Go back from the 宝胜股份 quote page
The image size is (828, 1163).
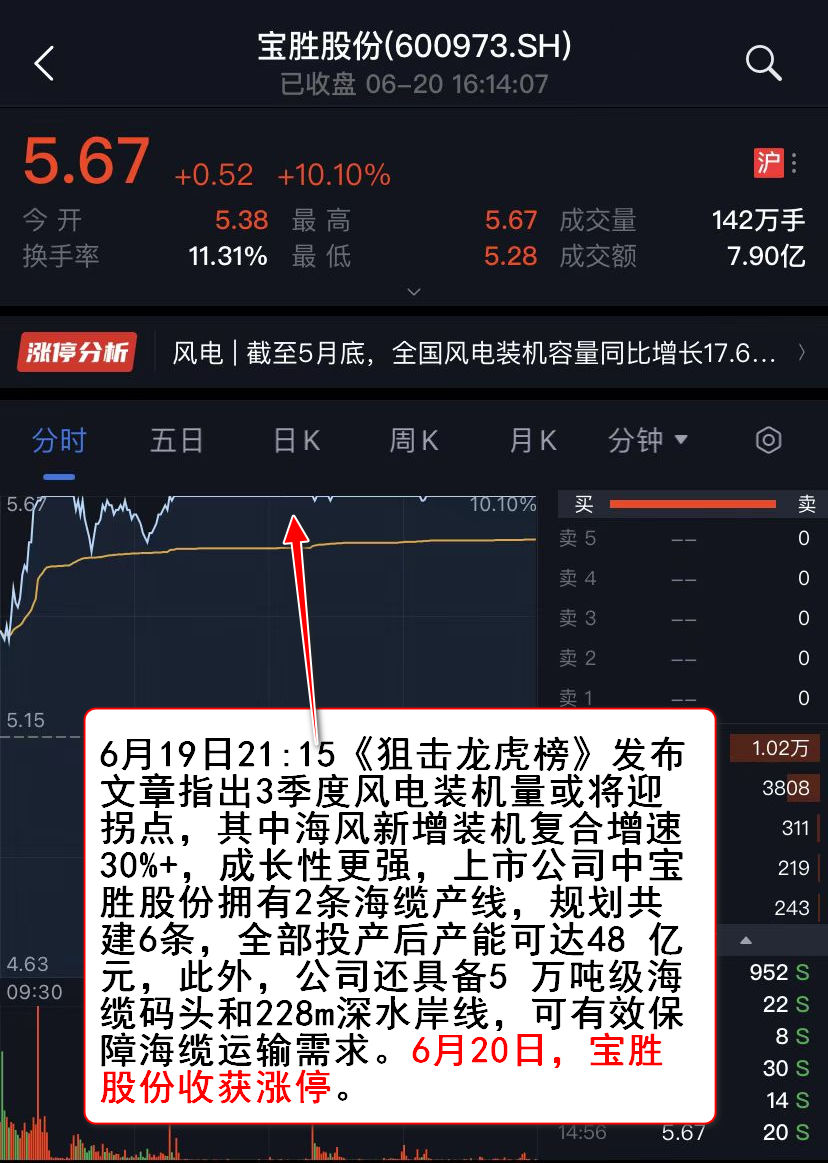44,64
